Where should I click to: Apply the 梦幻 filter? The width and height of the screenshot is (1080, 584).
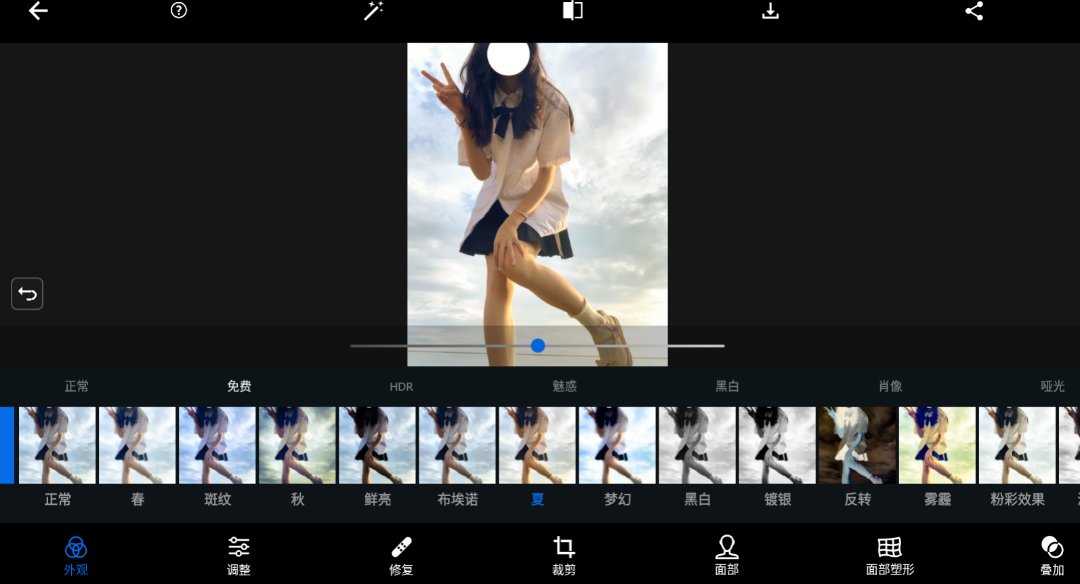[x=617, y=445]
